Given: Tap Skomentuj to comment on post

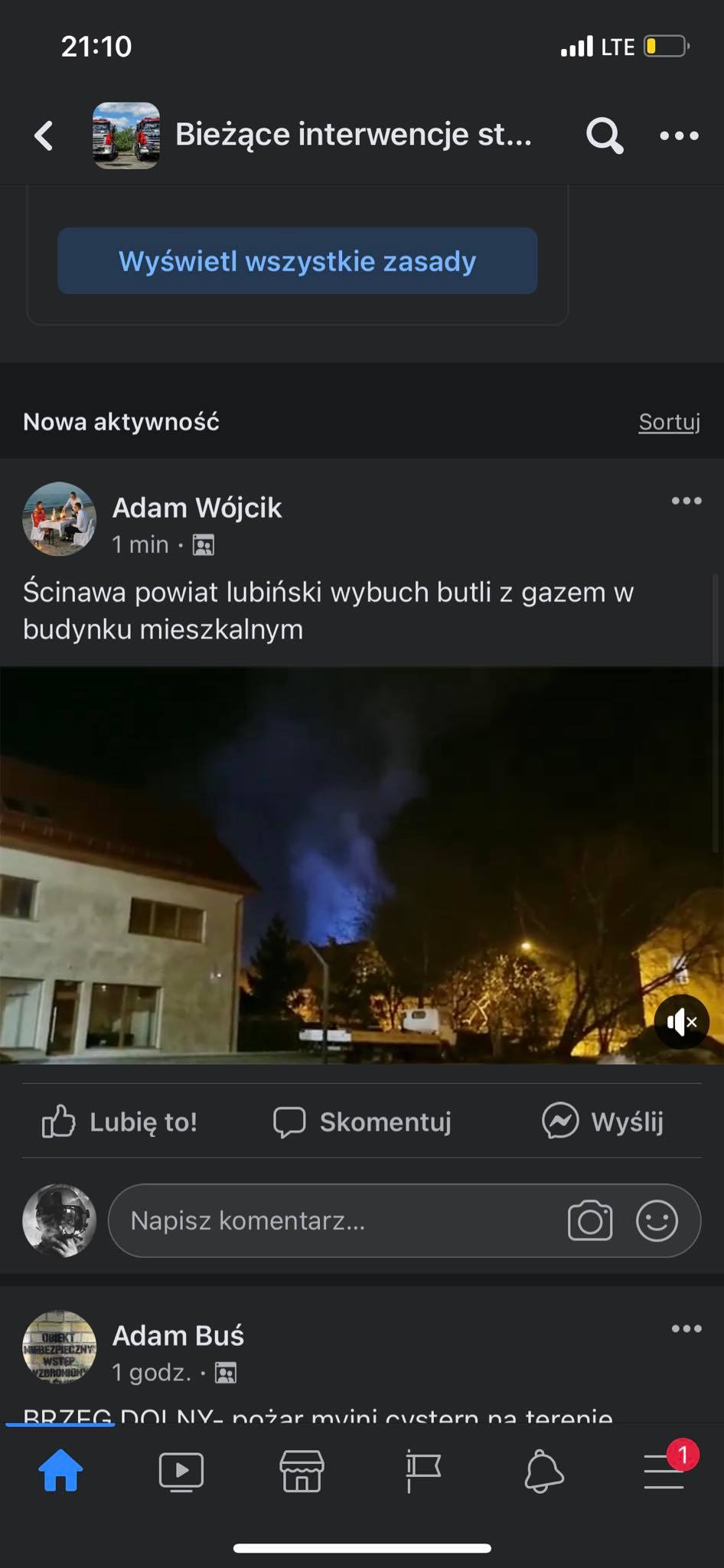Looking at the screenshot, I should (362, 1122).
